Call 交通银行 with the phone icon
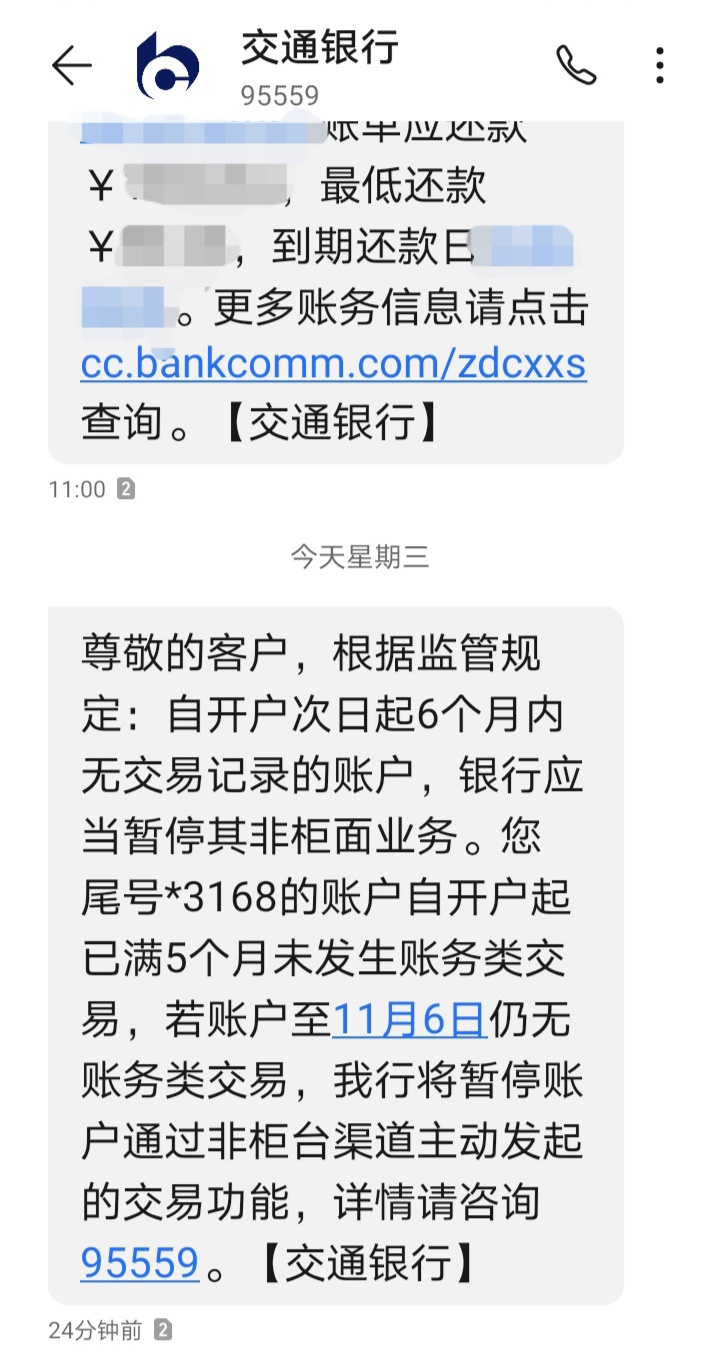The height and width of the screenshot is (1366, 720). pos(576,66)
